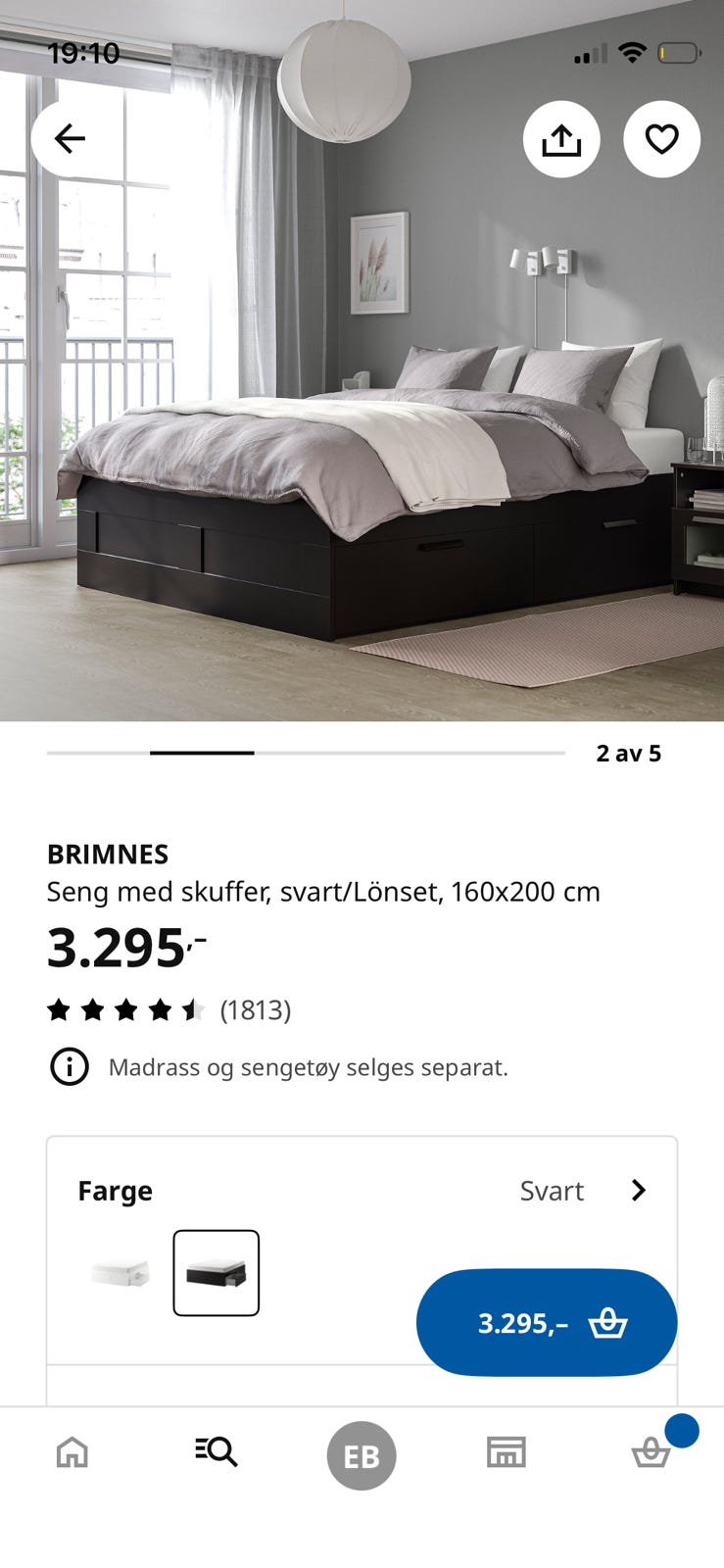Open the EB profile avatar
The width and height of the screenshot is (724, 1568).
coord(362,1455)
